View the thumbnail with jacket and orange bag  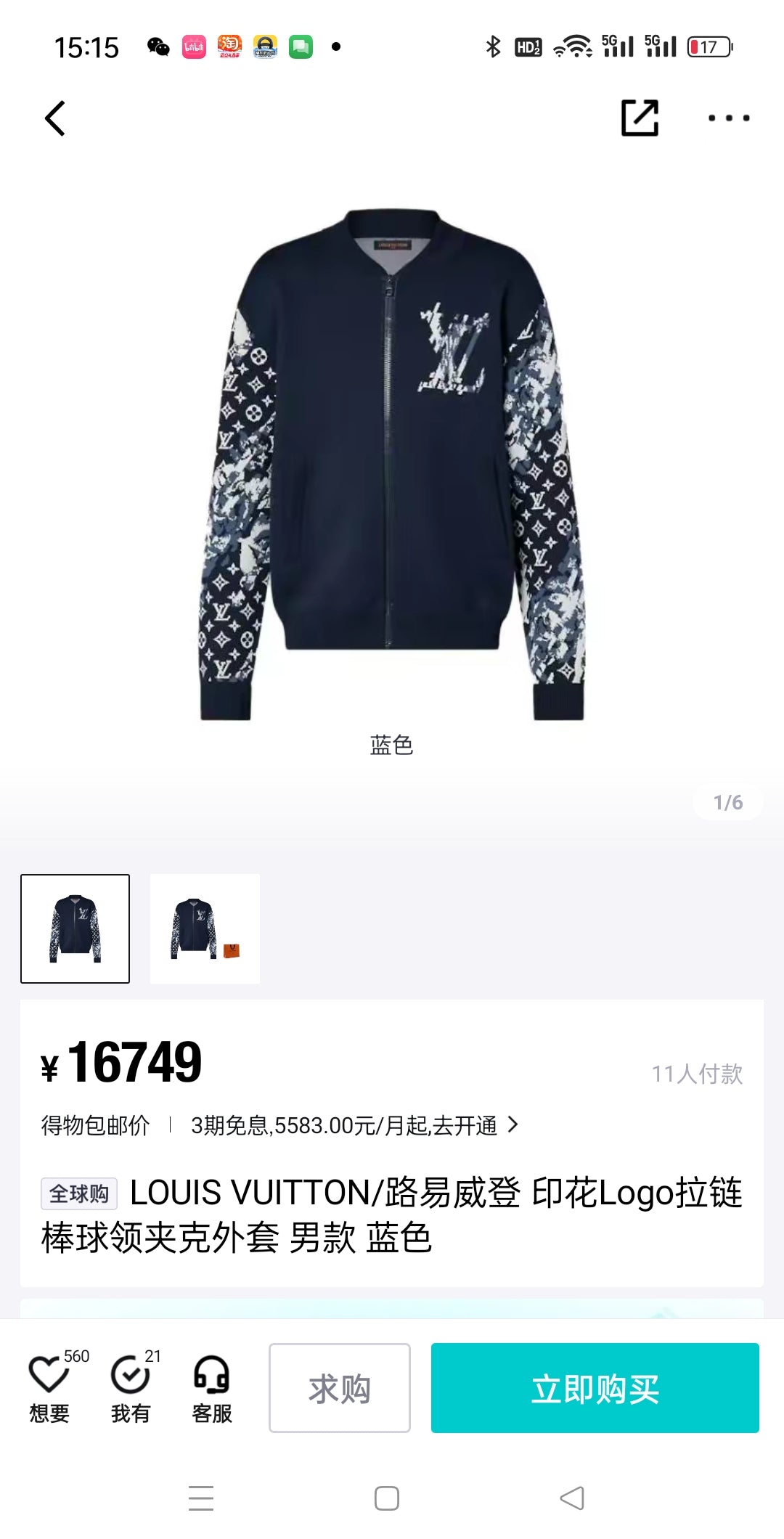coord(205,928)
